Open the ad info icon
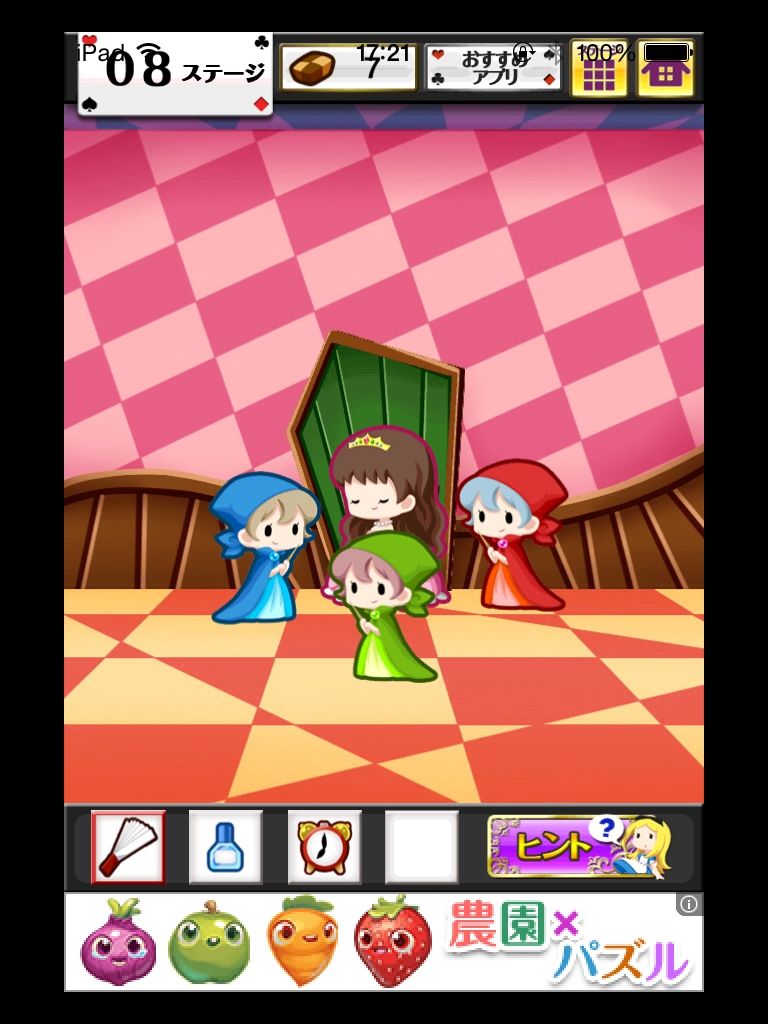The image size is (768, 1024). [688, 905]
